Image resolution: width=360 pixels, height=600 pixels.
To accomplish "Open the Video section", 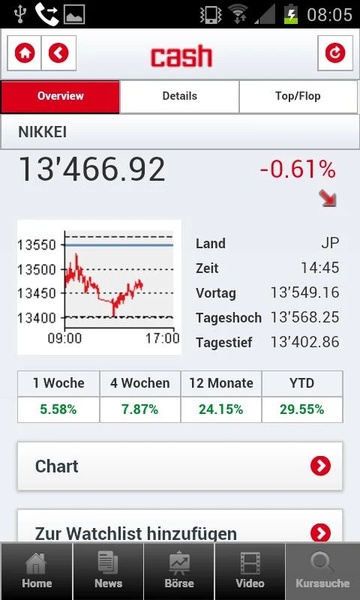I will click(x=250, y=571).
